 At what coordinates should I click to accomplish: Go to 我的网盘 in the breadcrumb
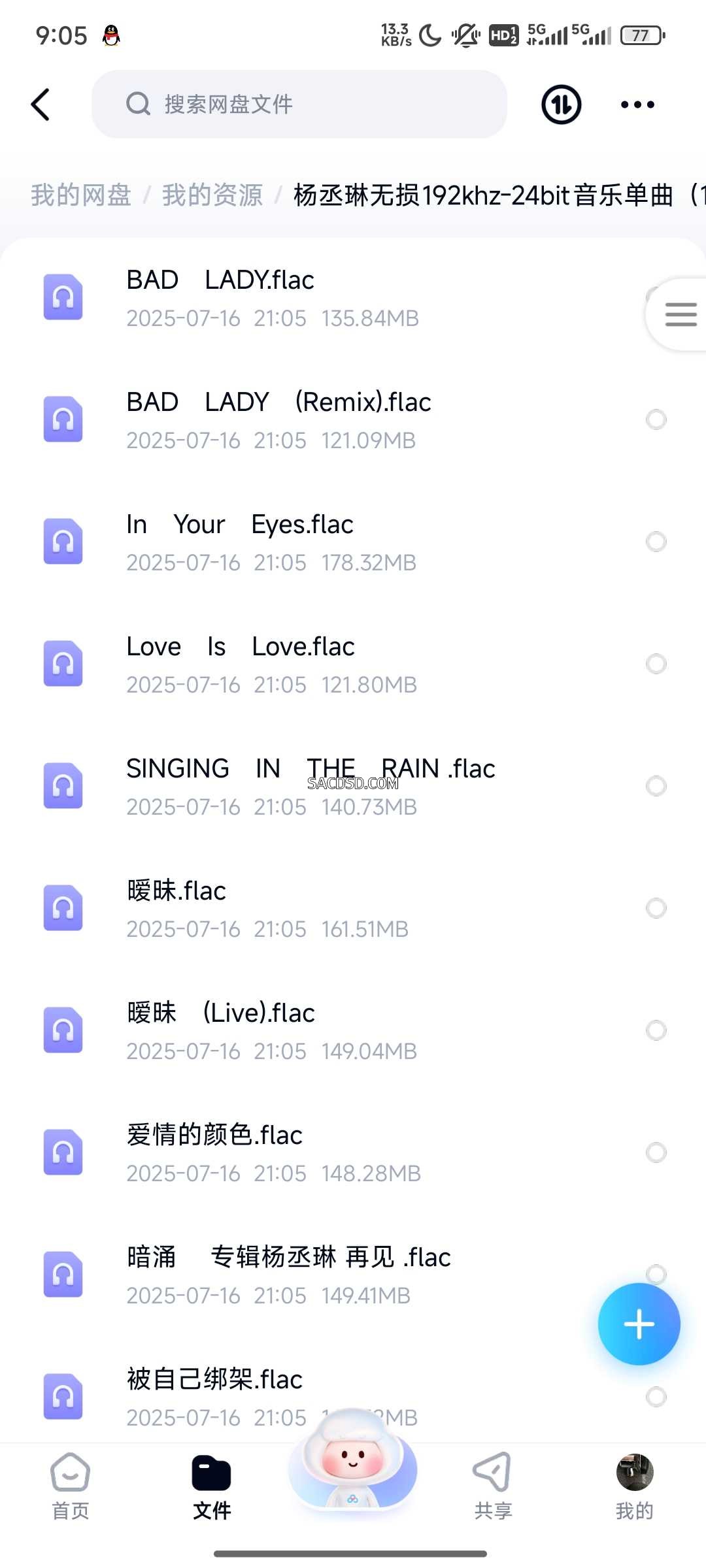coord(81,195)
